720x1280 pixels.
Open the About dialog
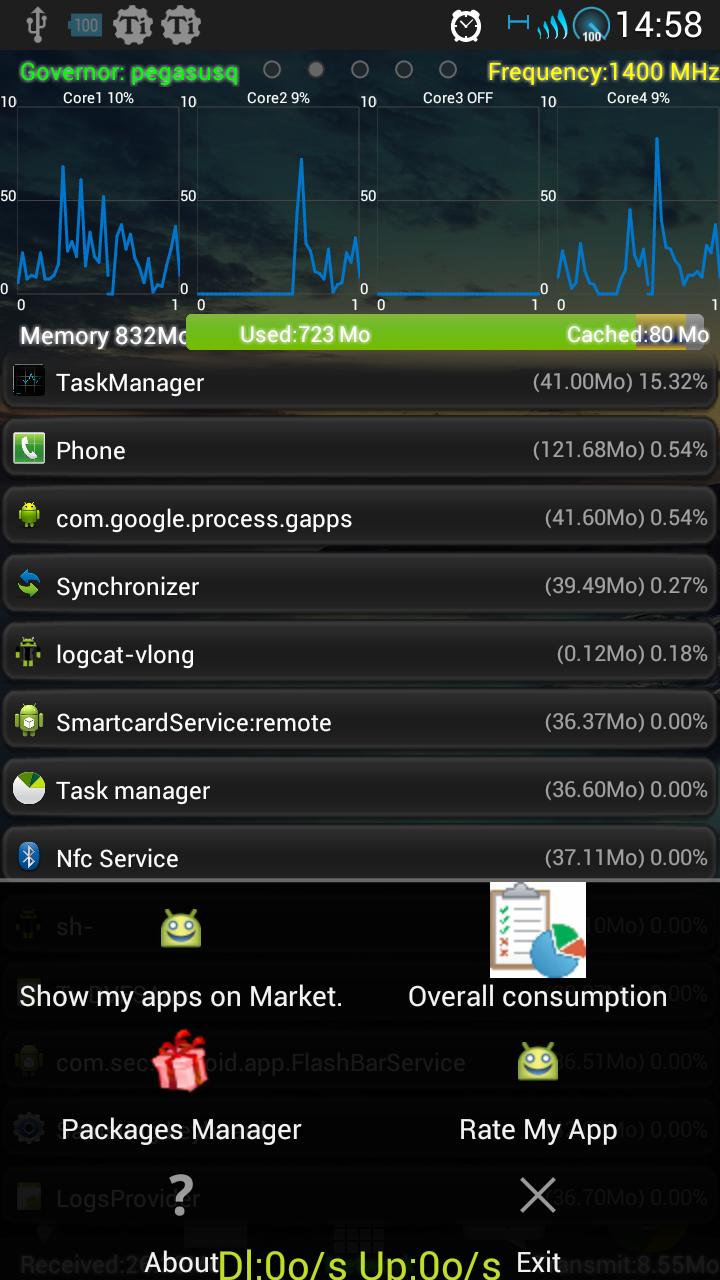point(180,1262)
